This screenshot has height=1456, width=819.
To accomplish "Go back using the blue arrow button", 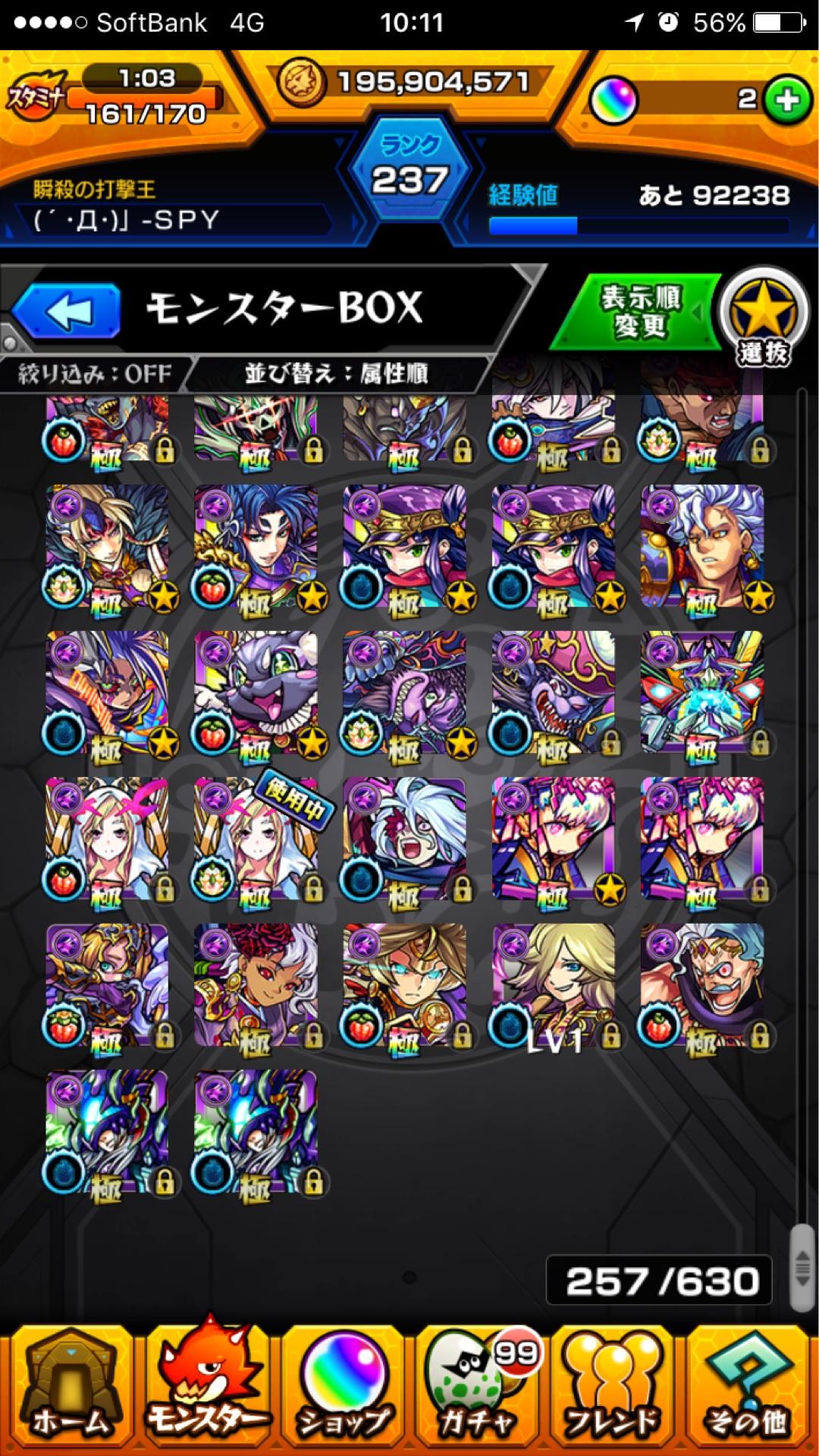I will 67,310.
